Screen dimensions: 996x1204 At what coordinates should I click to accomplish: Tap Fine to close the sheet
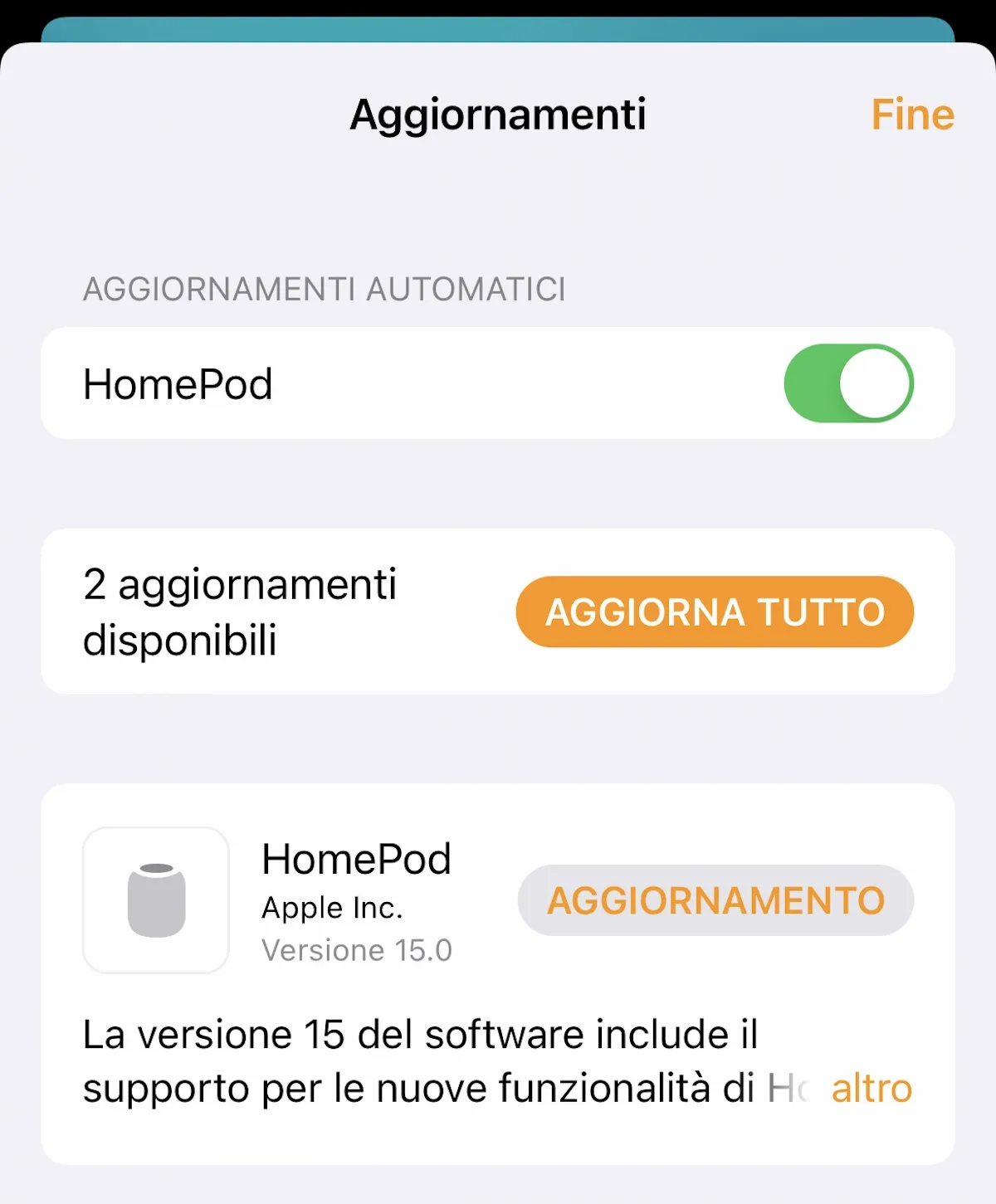(911, 115)
